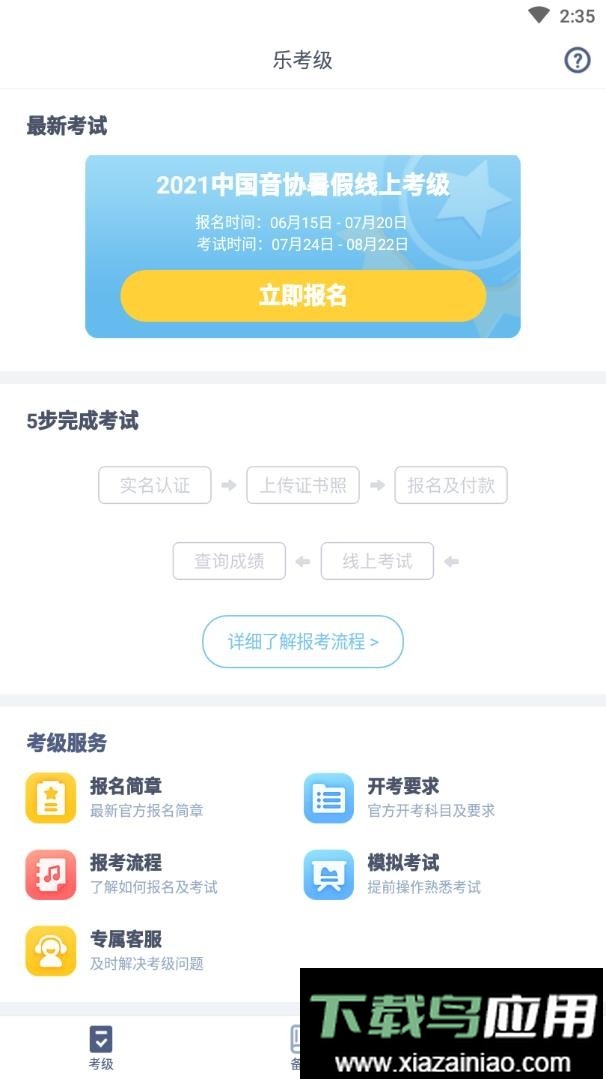Open the help question mark icon
606x1080 pixels.
(x=577, y=60)
